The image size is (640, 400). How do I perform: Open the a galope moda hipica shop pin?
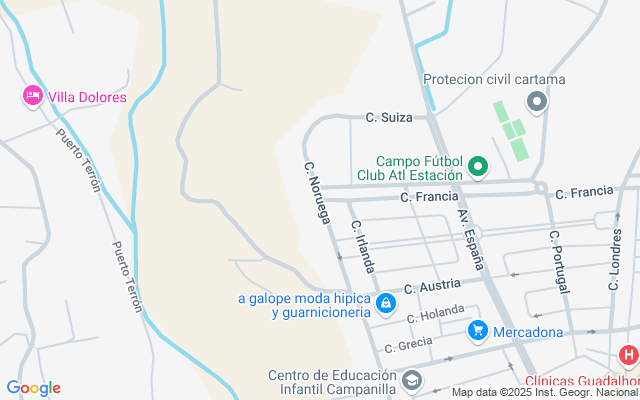[385, 303]
